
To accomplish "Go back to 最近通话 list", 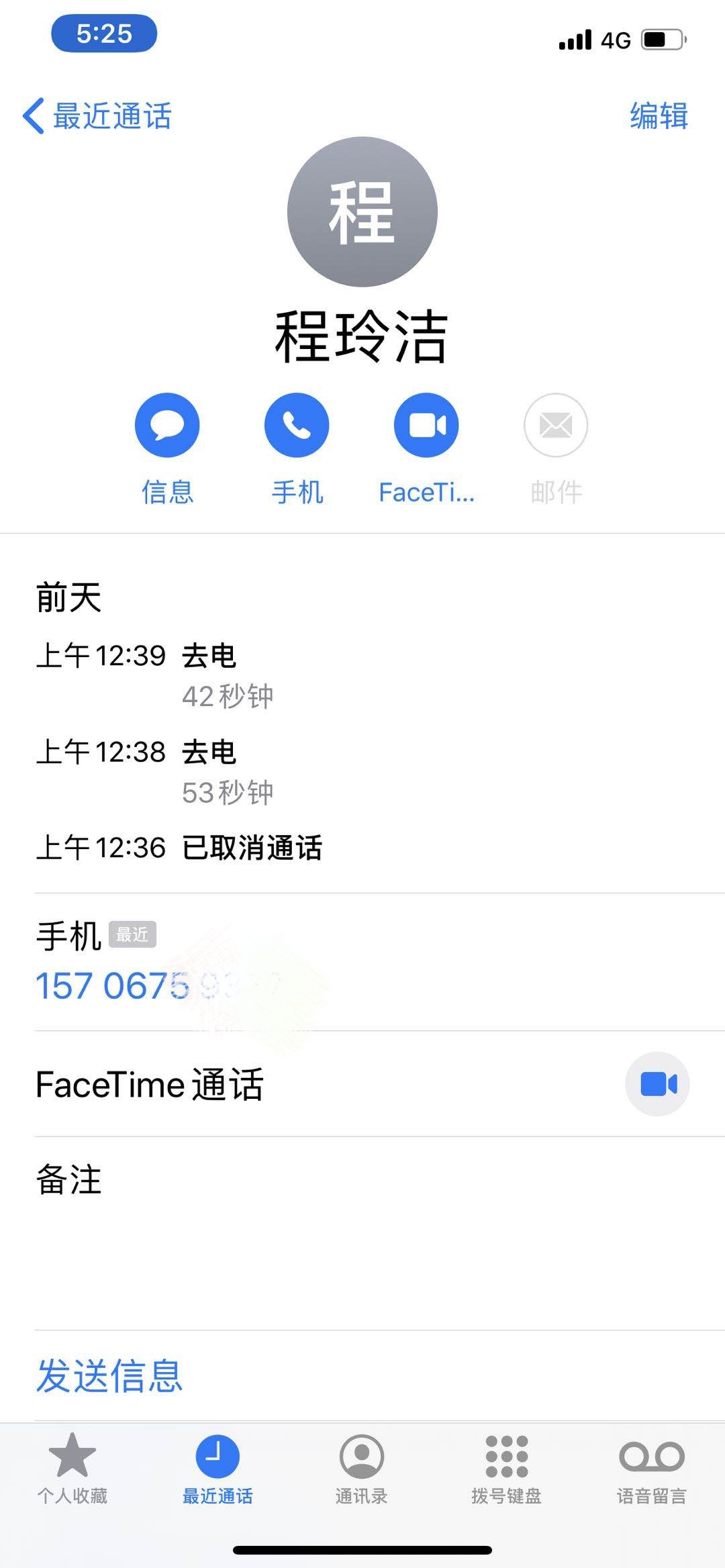I will coord(97,116).
